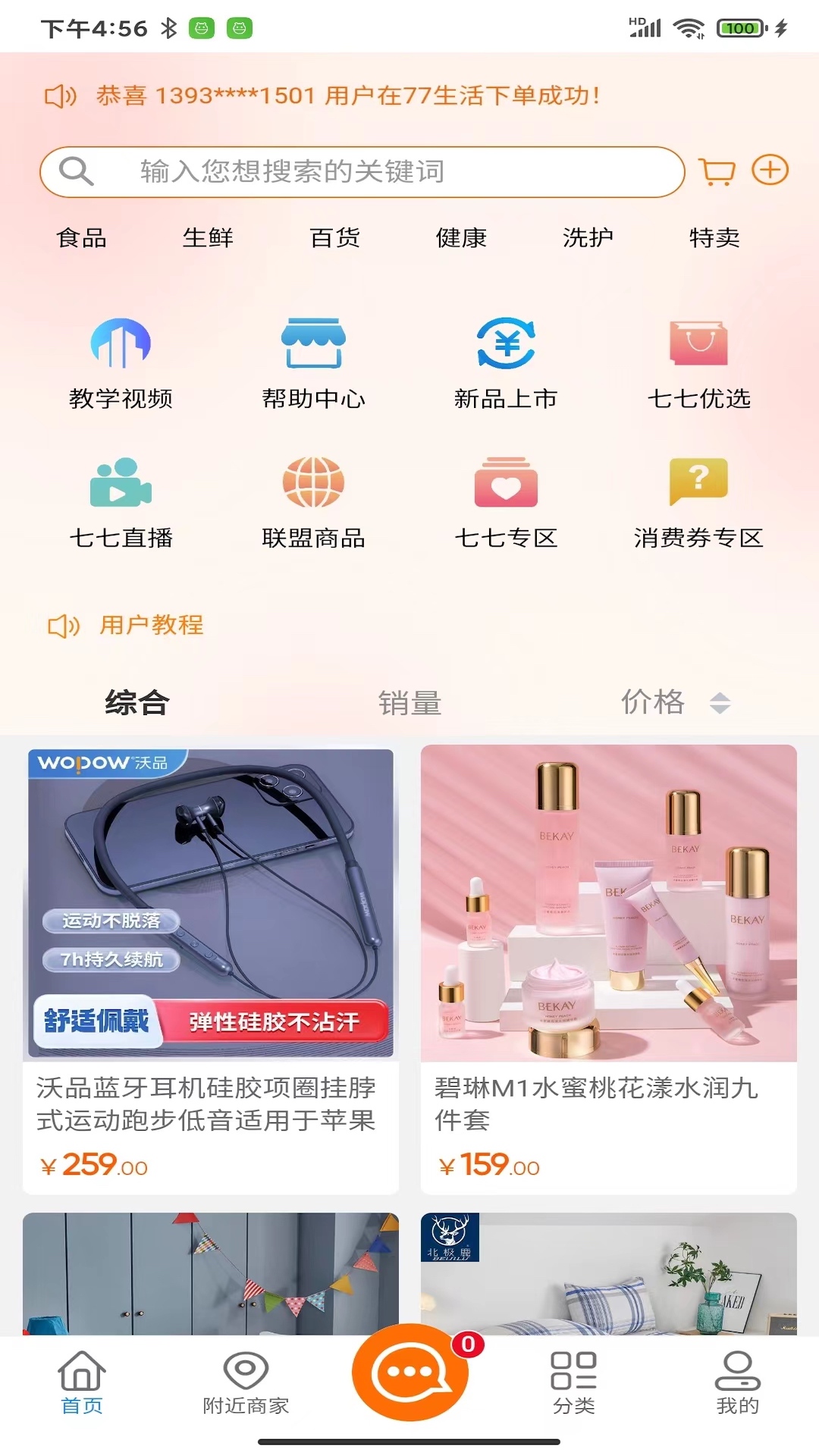This screenshot has width=819, height=1456.
Task: Tap the keyword search box
Action: coord(362,172)
